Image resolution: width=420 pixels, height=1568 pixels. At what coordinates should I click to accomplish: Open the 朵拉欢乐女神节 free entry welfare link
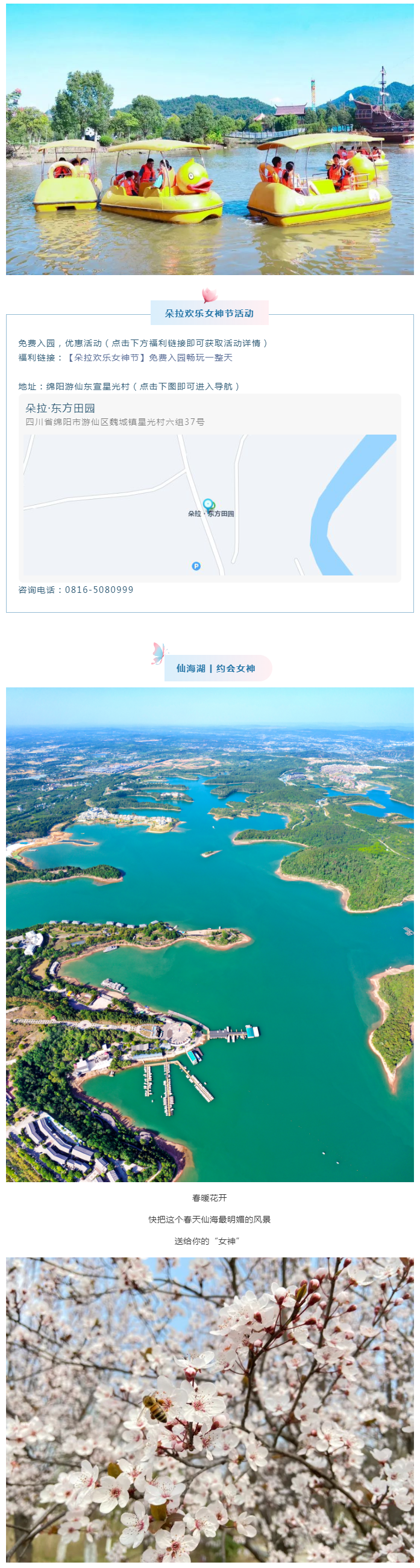pos(149,358)
